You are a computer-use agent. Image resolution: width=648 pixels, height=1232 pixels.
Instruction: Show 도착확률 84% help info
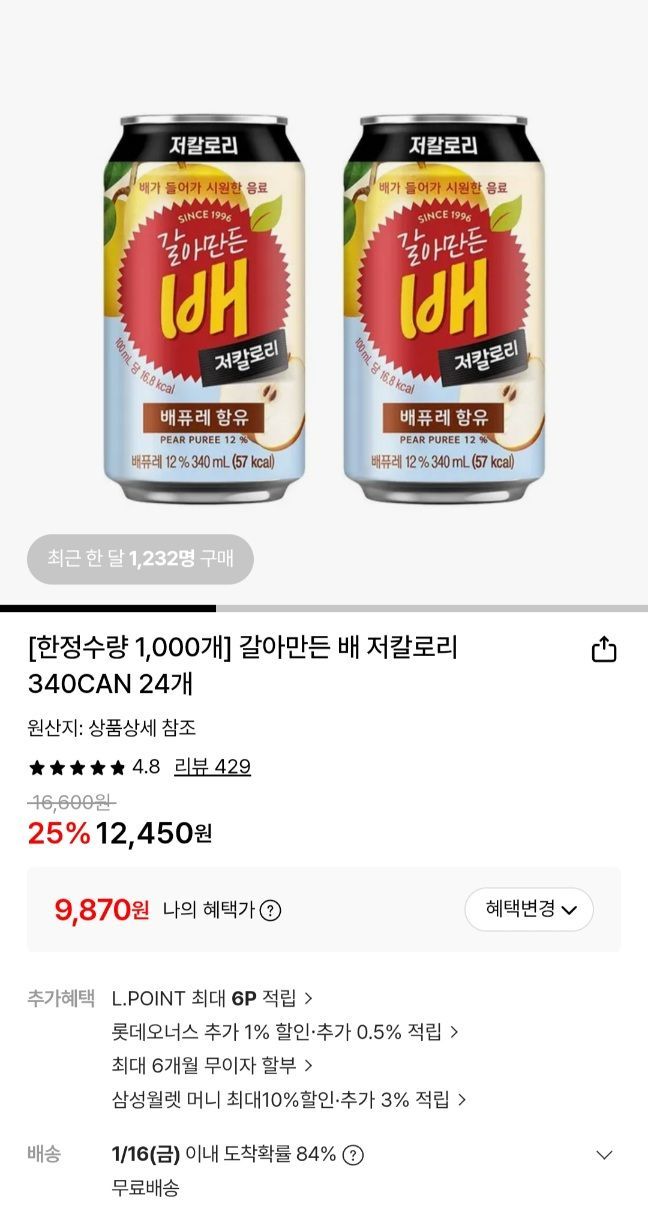pyautogui.click(x=353, y=1155)
